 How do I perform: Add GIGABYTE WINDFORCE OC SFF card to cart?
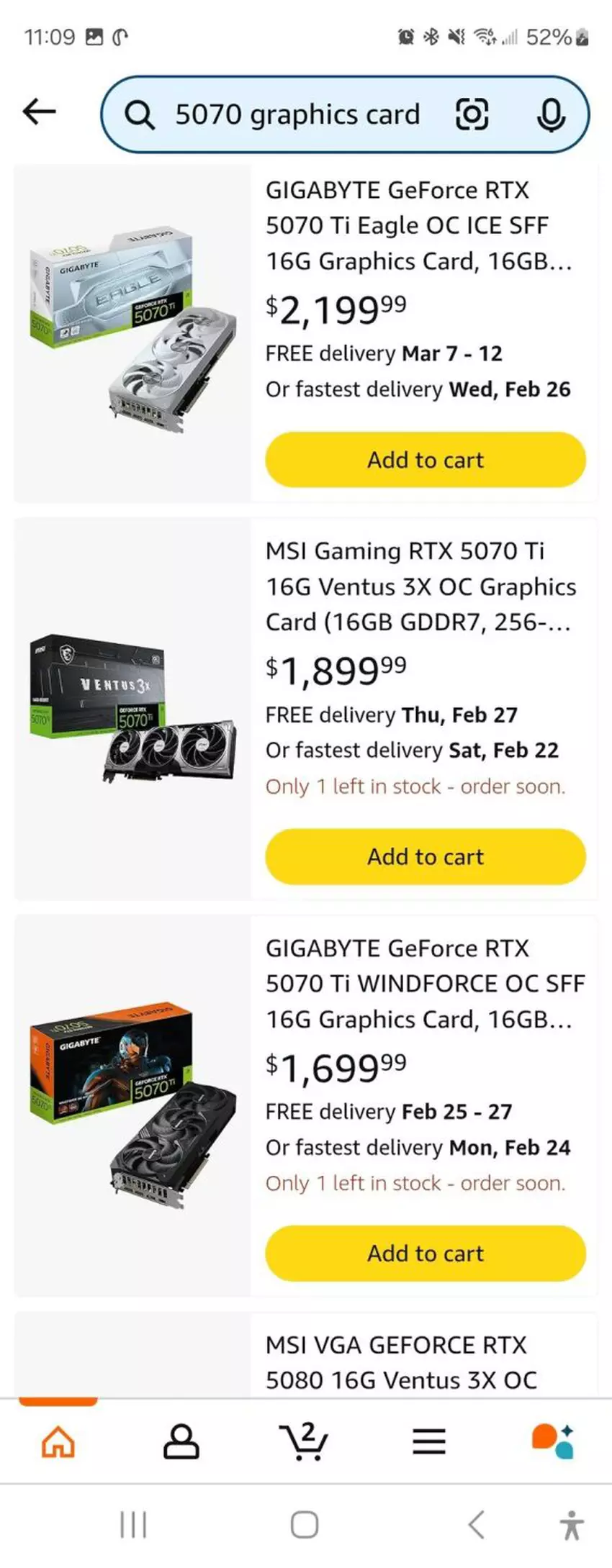425,1253
